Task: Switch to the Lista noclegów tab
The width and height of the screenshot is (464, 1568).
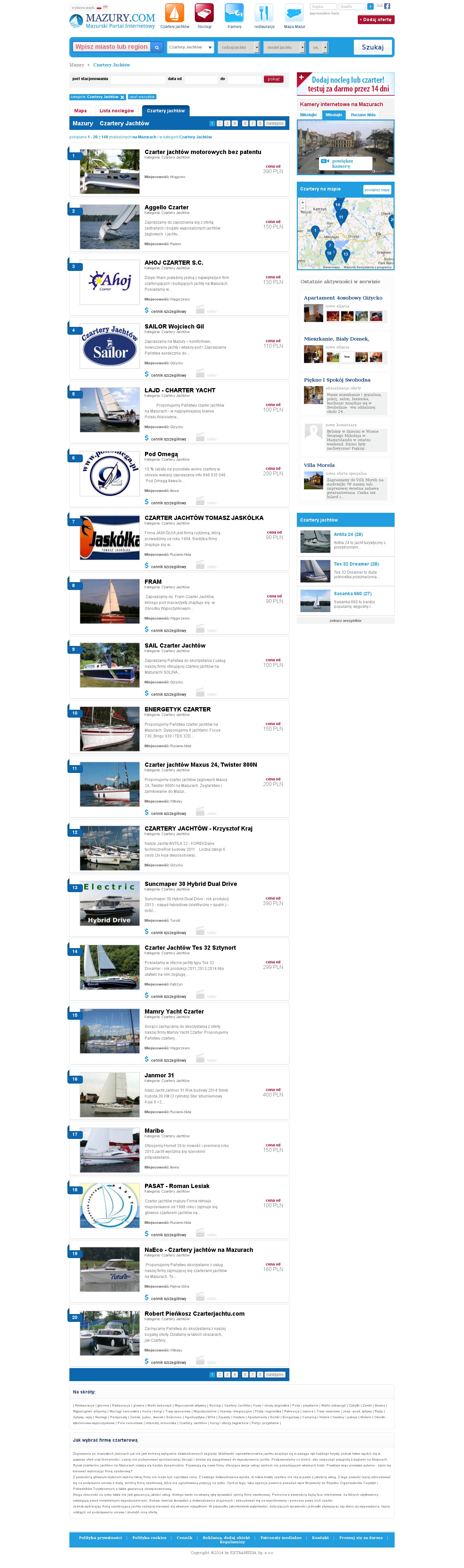Action: pos(116,111)
